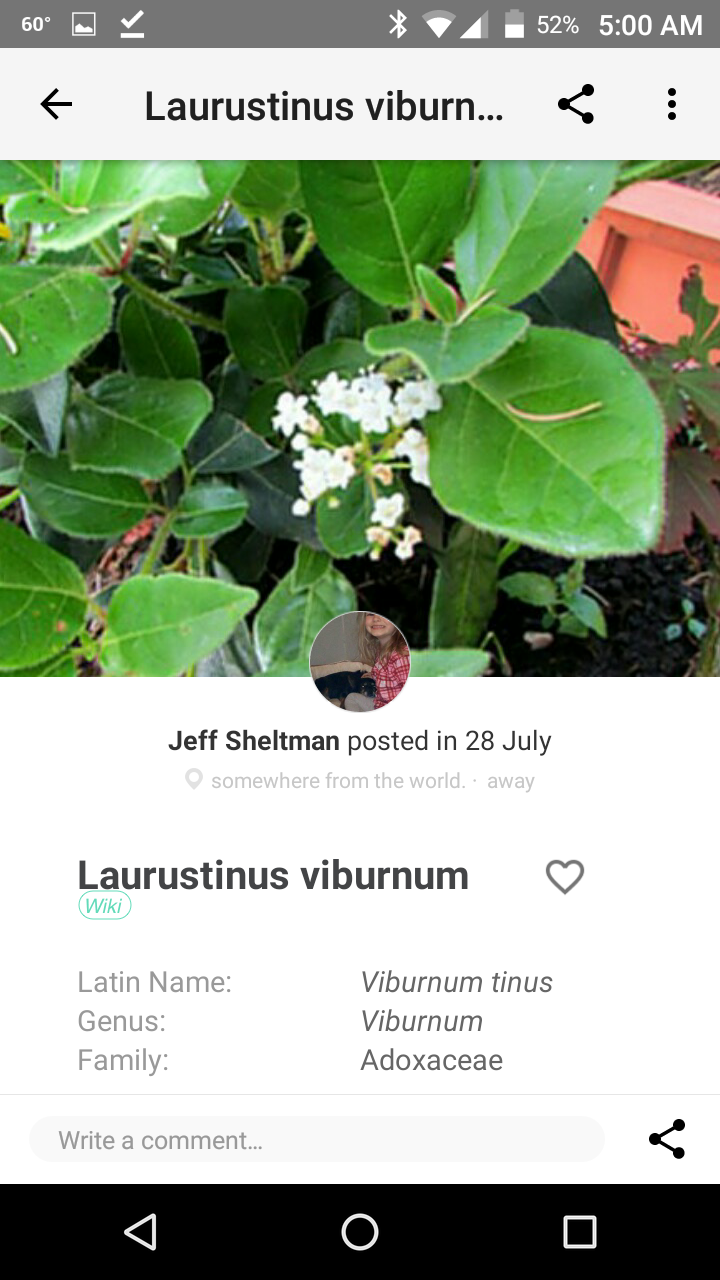Tap the Write a comment field
The image size is (720, 1280).
[317, 1140]
